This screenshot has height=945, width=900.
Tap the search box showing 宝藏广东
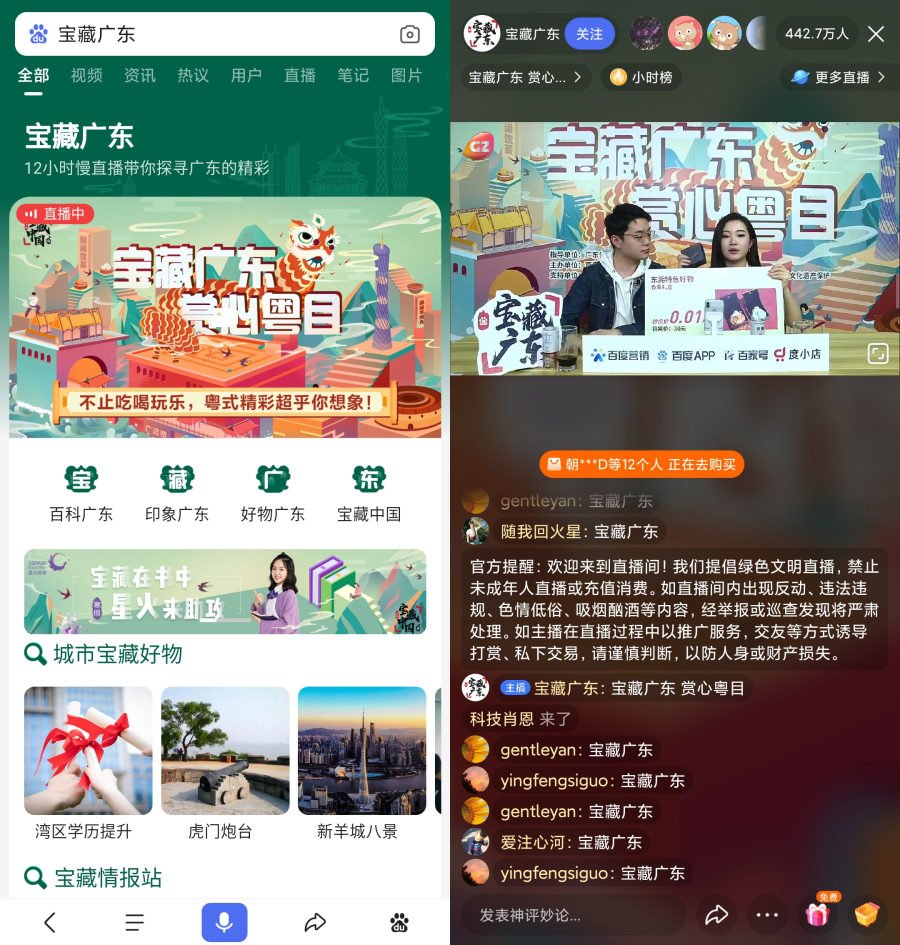pyautogui.click(x=200, y=34)
